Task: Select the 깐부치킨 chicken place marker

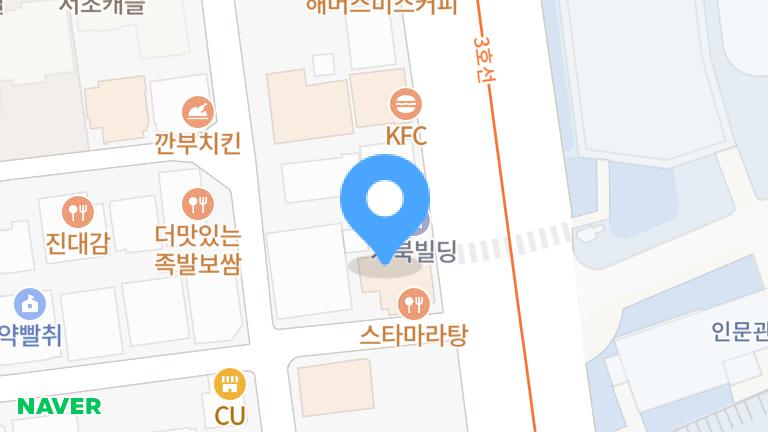Action: point(197,110)
